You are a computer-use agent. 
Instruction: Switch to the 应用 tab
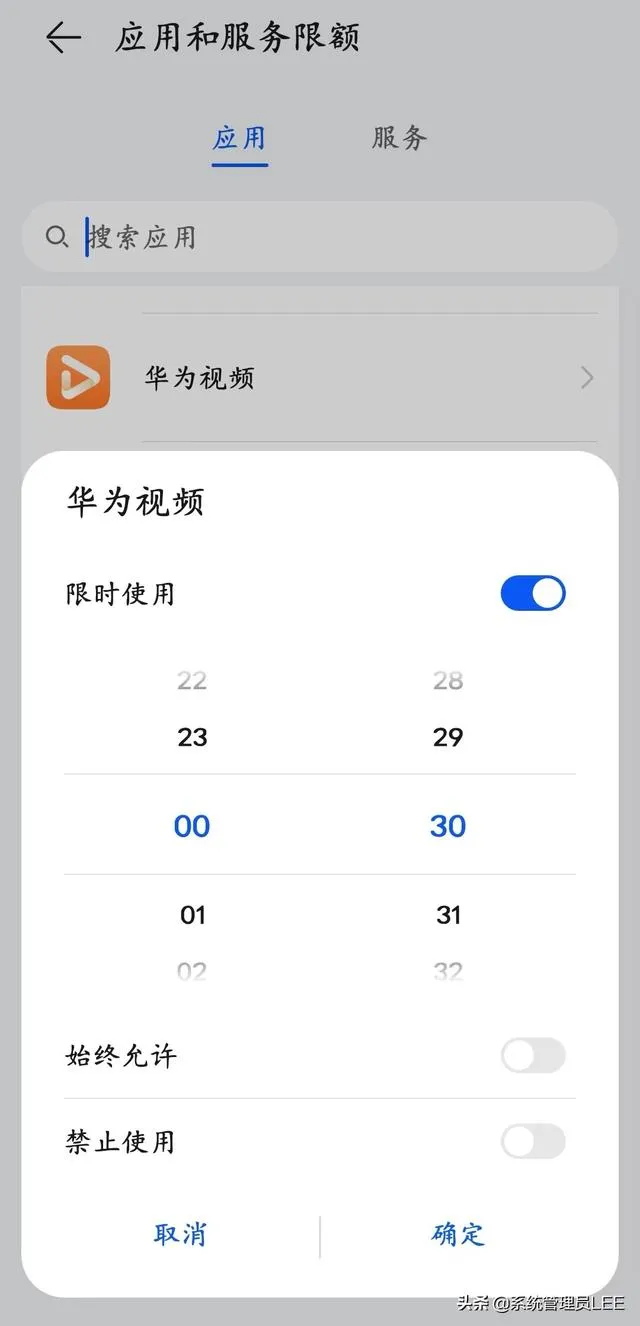point(240,138)
